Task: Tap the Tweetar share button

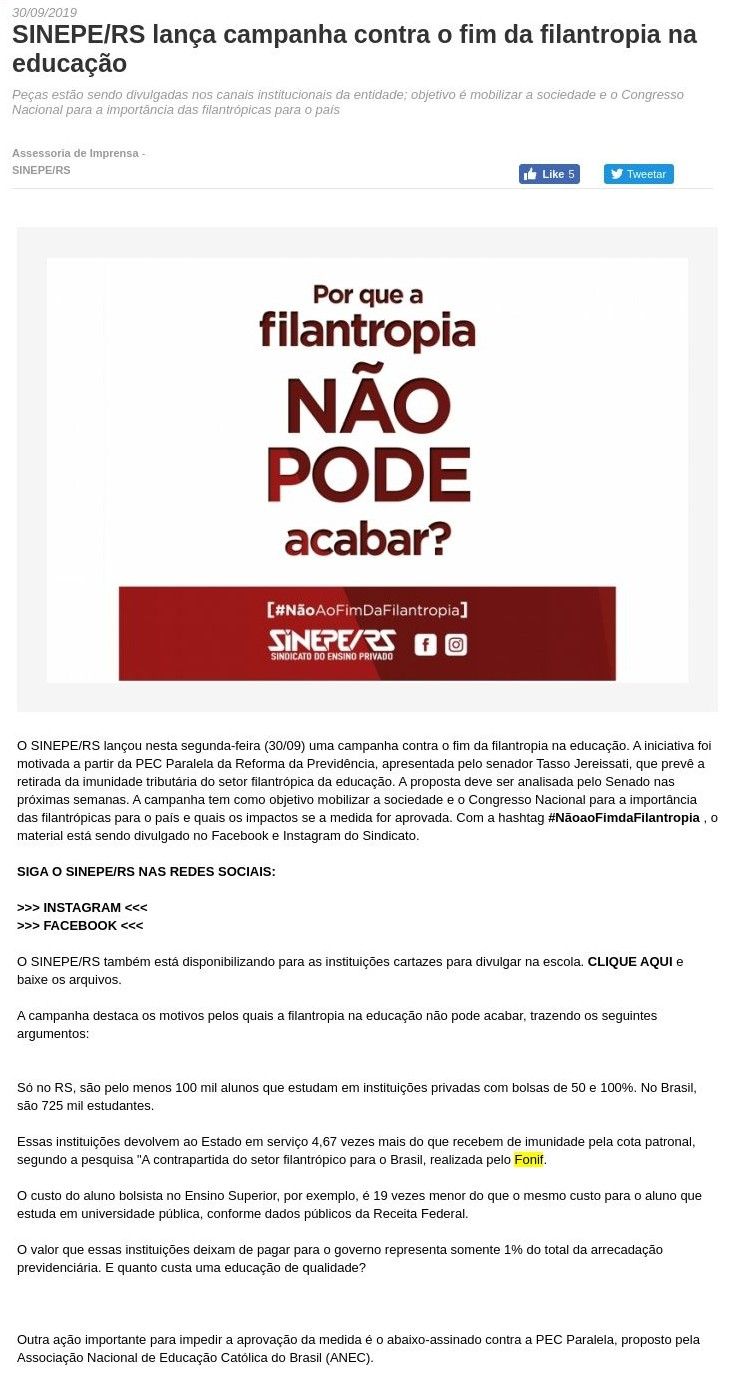Action: tap(638, 174)
